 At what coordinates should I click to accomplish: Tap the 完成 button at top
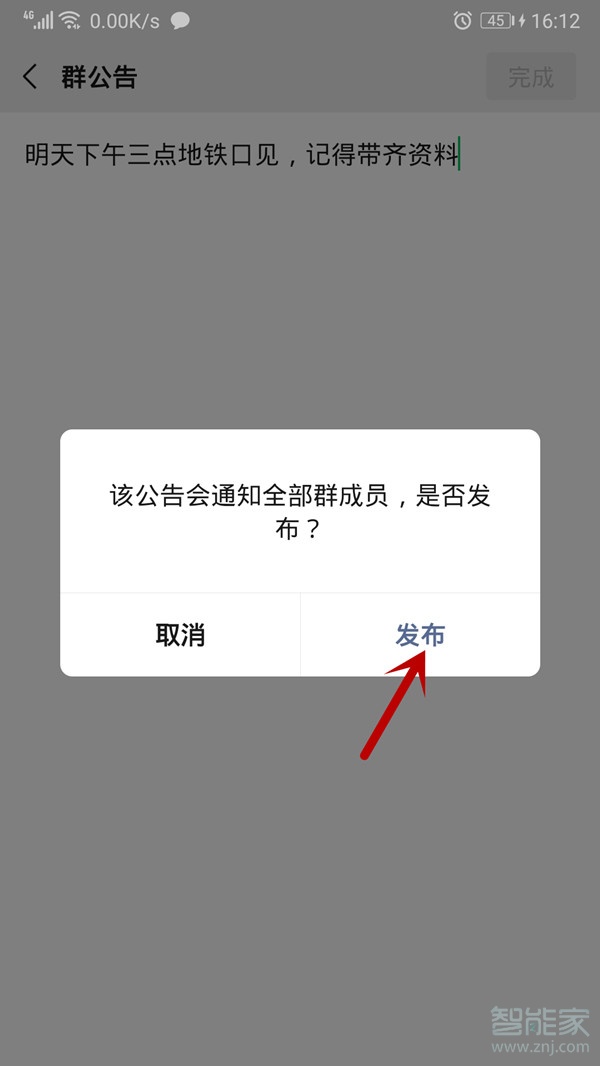click(x=531, y=77)
